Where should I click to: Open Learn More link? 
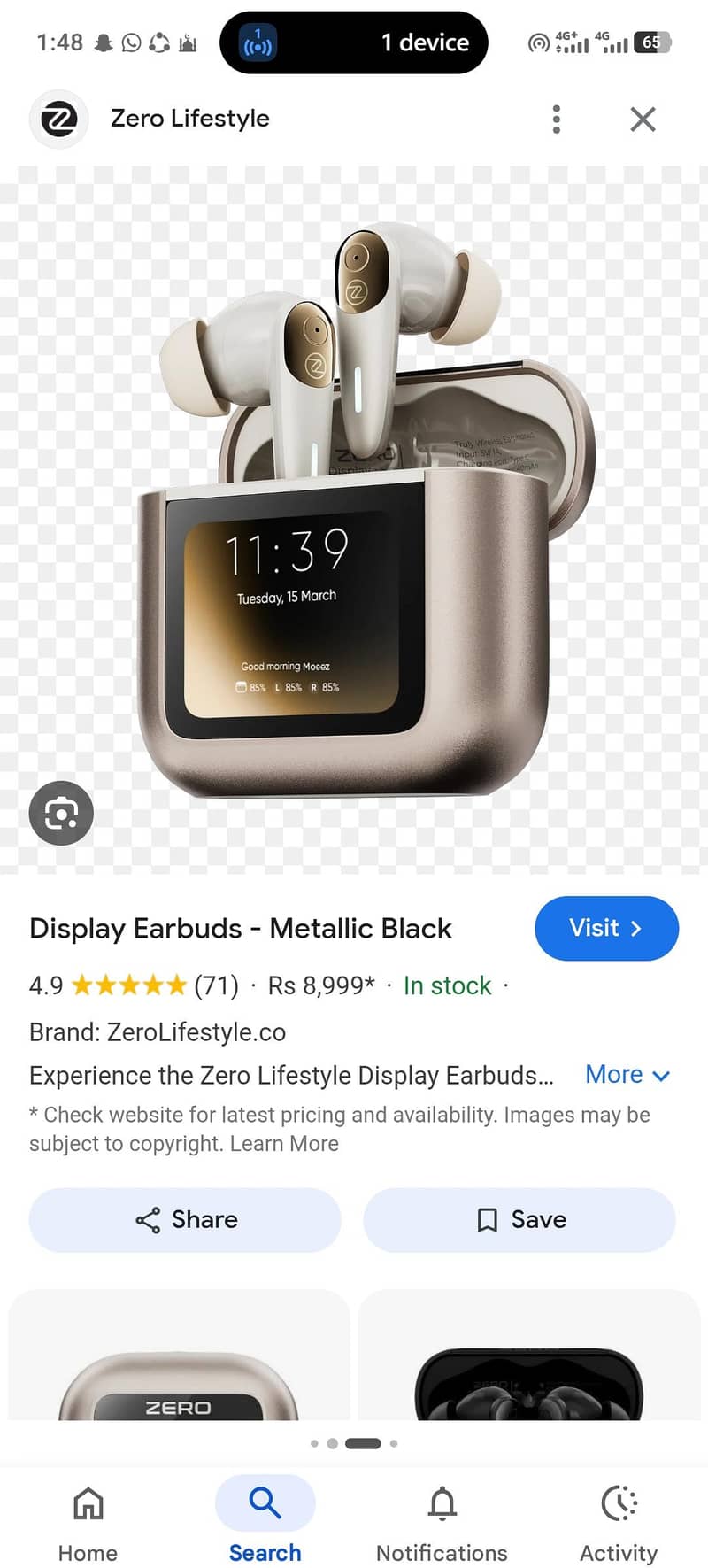click(x=284, y=1143)
